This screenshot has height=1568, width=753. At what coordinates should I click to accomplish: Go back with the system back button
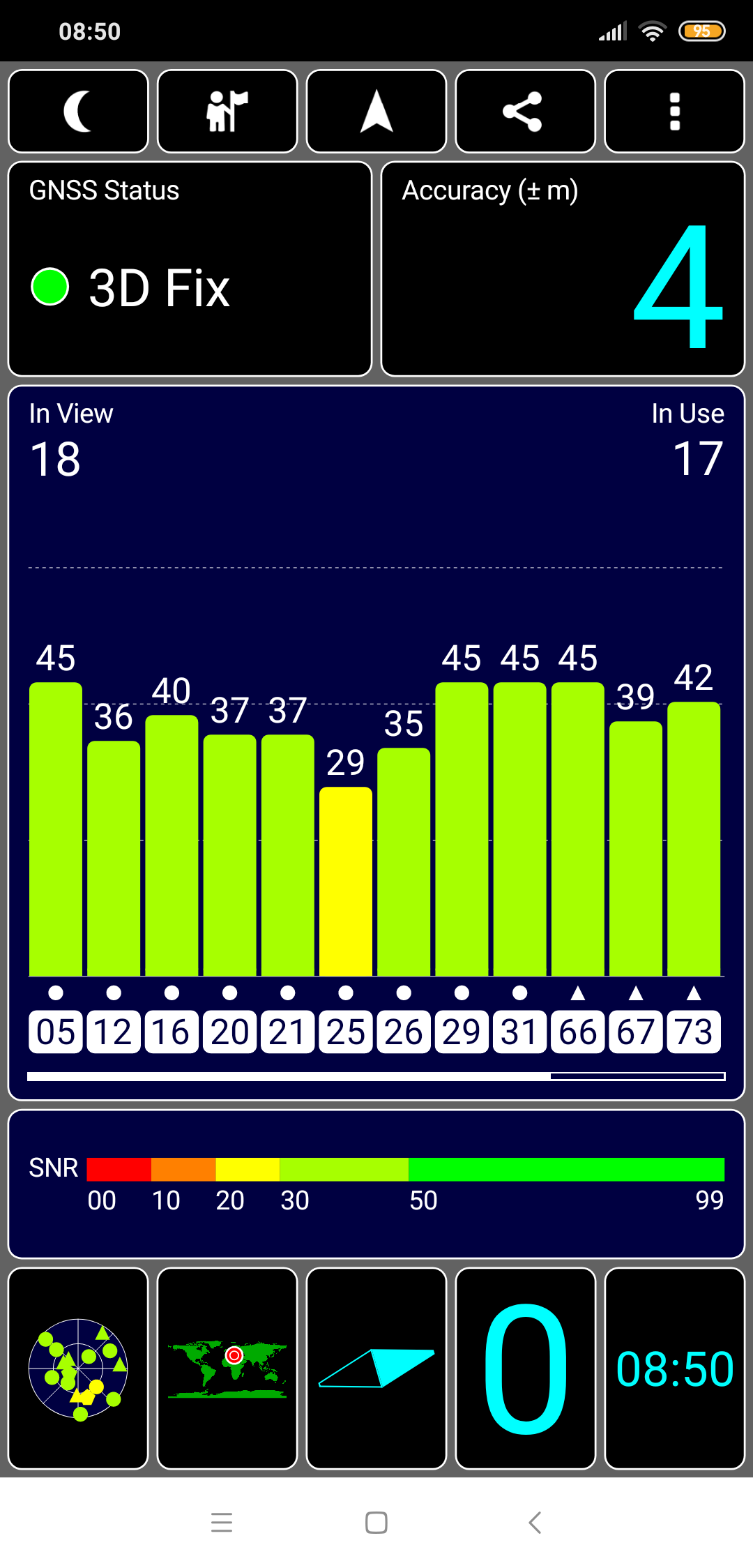(535, 1523)
